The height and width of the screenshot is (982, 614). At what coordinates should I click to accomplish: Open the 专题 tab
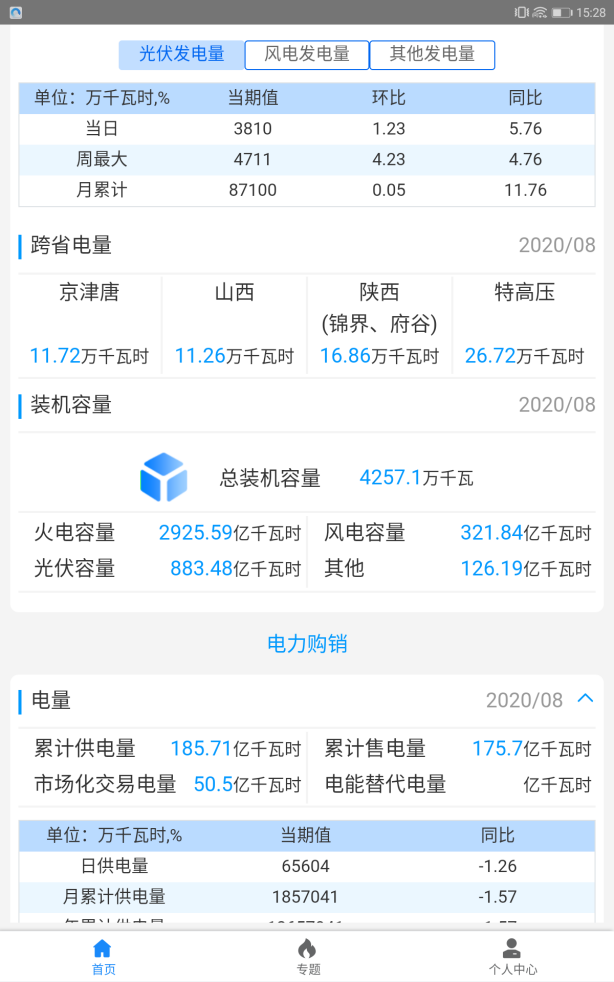coord(307,956)
